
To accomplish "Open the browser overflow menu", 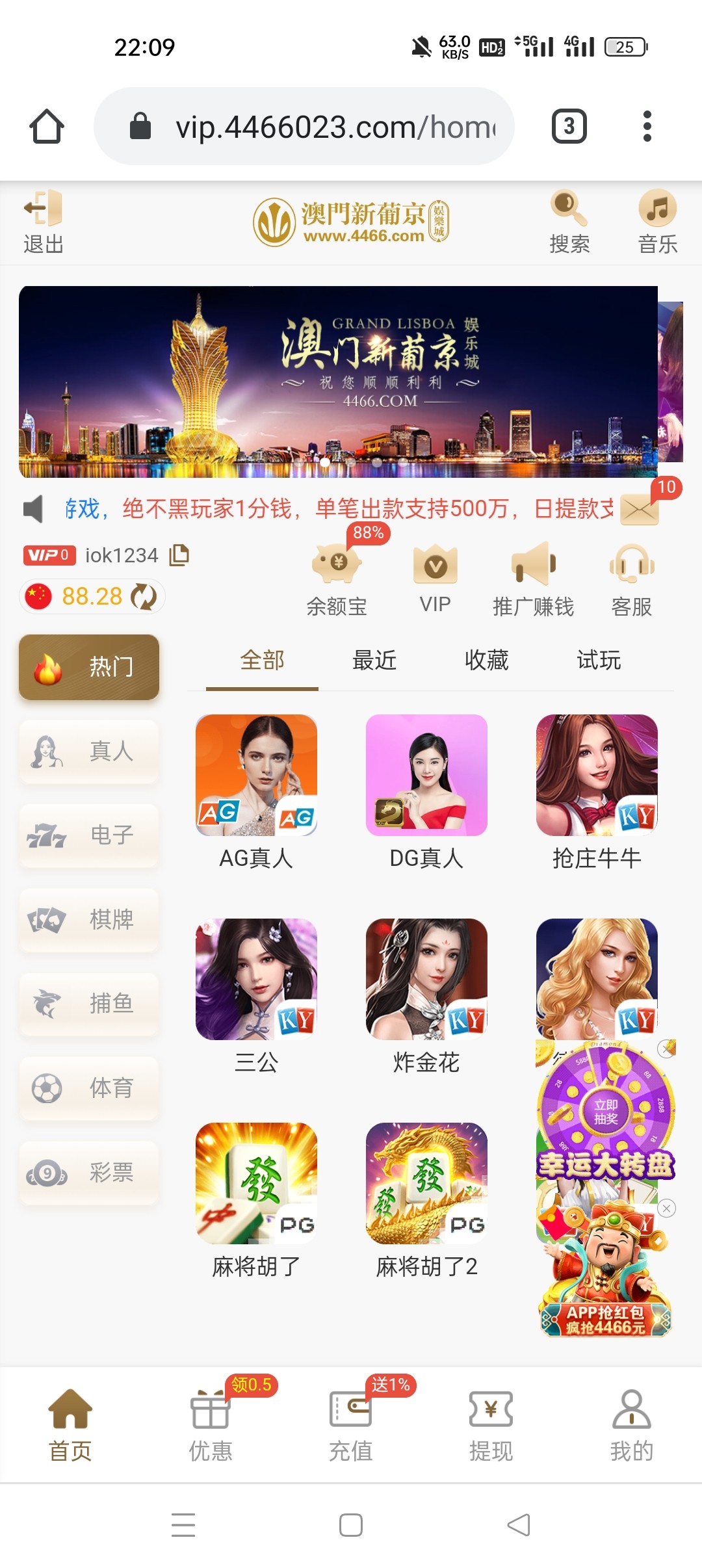I will point(647,126).
